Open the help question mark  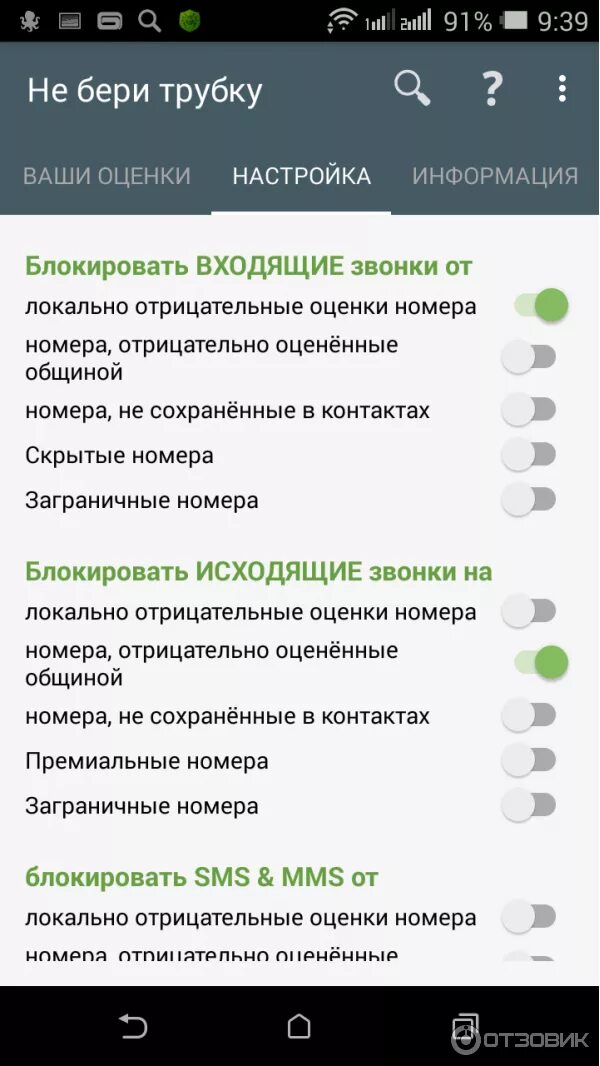pos(492,89)
